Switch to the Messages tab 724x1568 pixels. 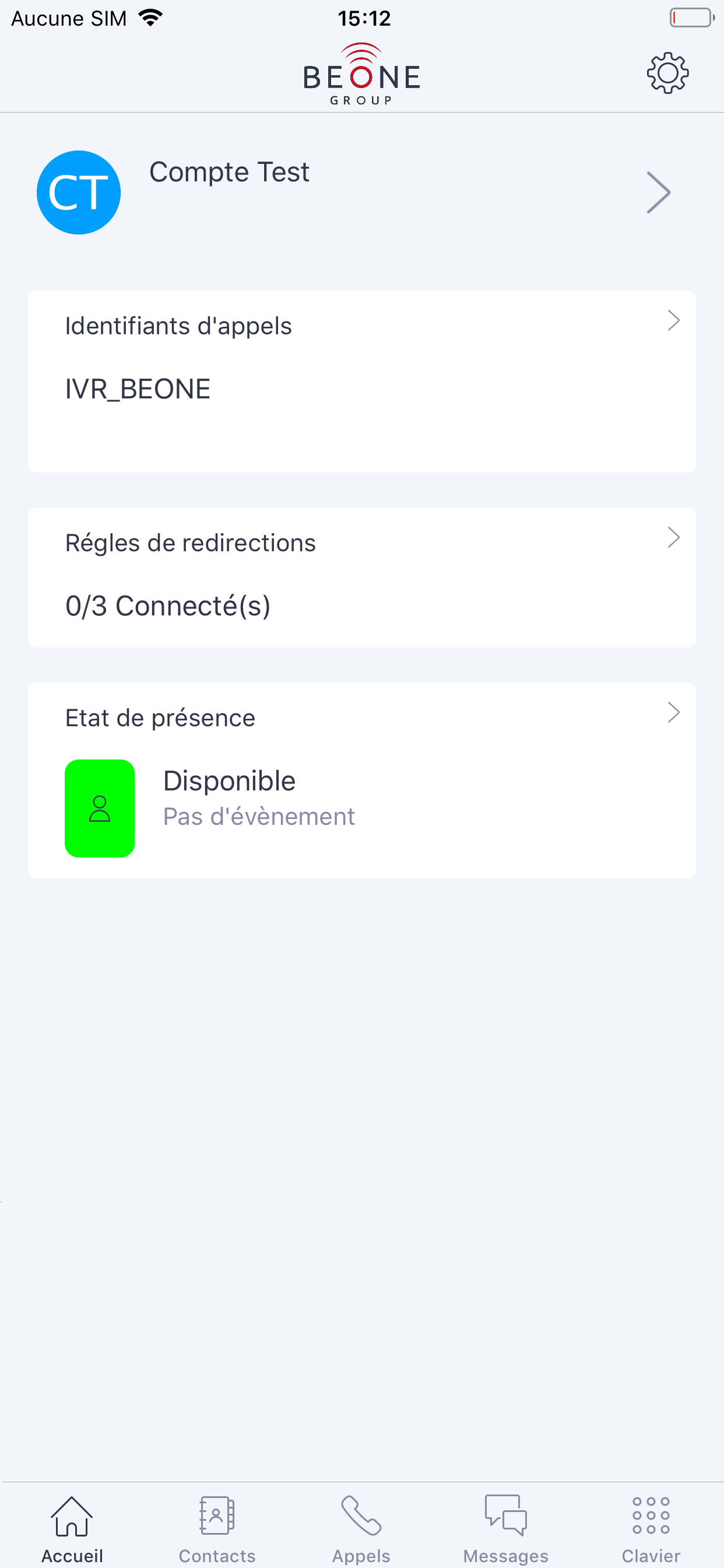(505, 1528)
